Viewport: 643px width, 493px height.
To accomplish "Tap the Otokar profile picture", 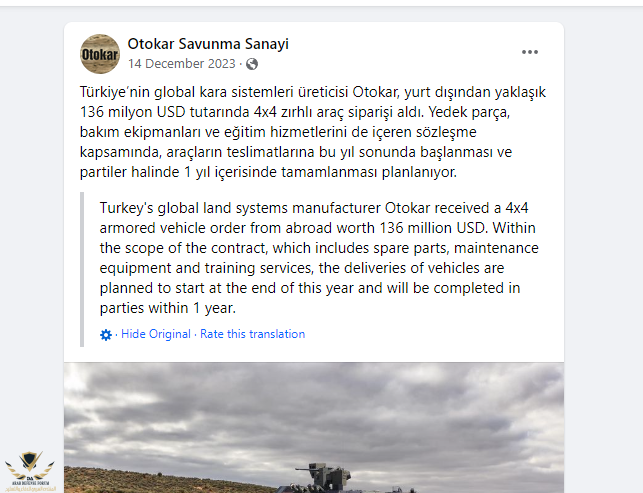I will (x=99, y=52).
